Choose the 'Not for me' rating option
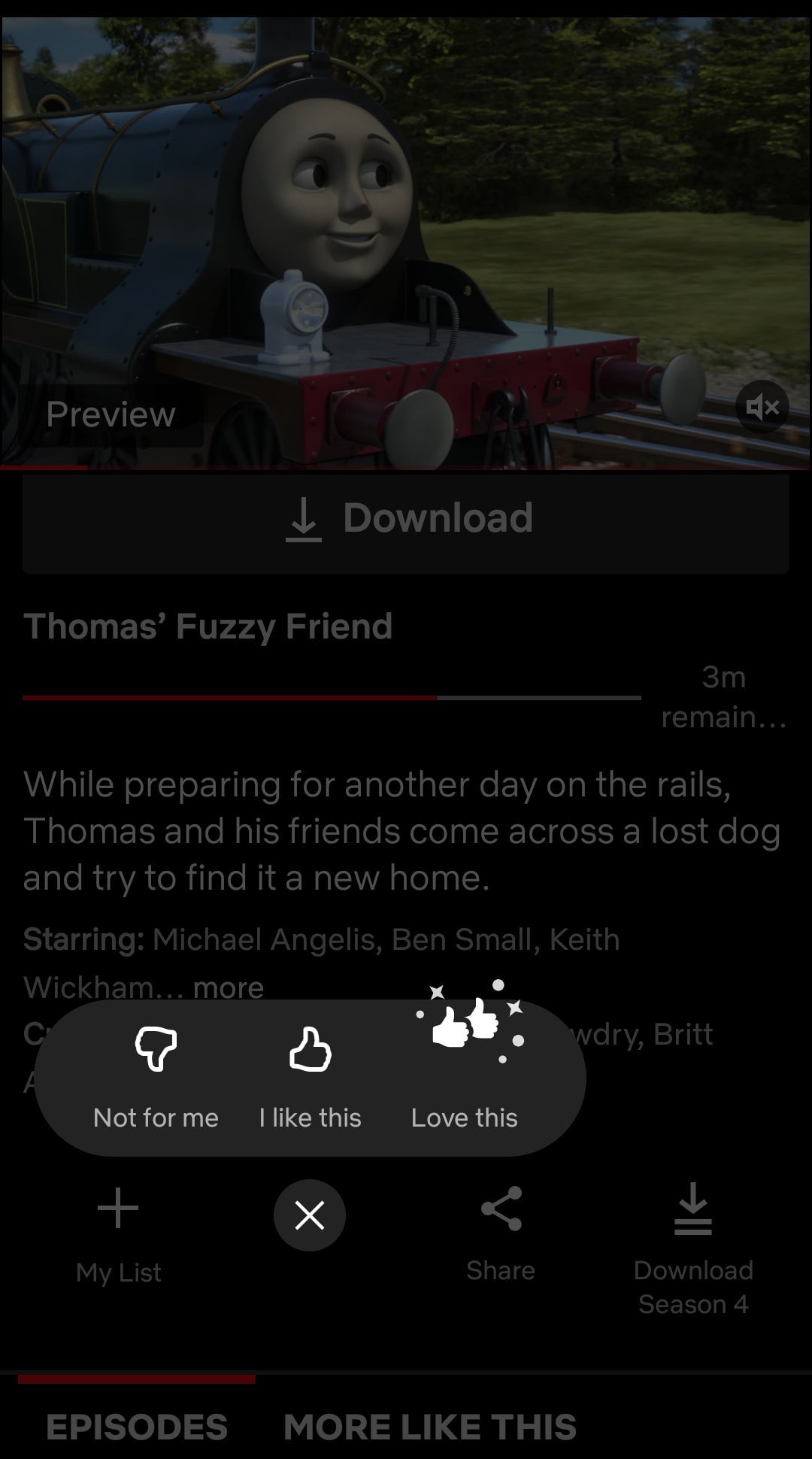812x1459 pixels. [154, 1117]
